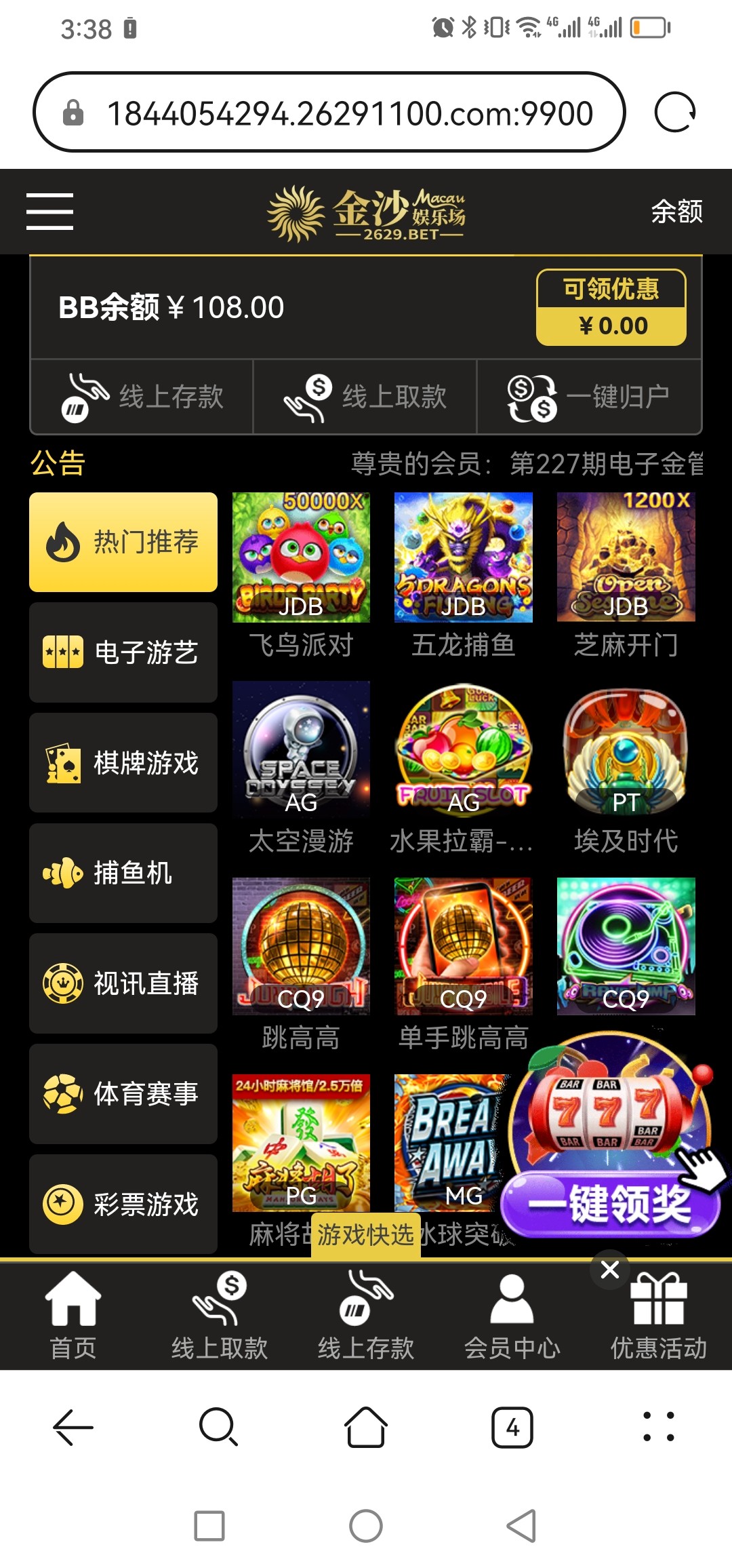Open 优惠活动 promotions tab

[x=659, y=1318]
